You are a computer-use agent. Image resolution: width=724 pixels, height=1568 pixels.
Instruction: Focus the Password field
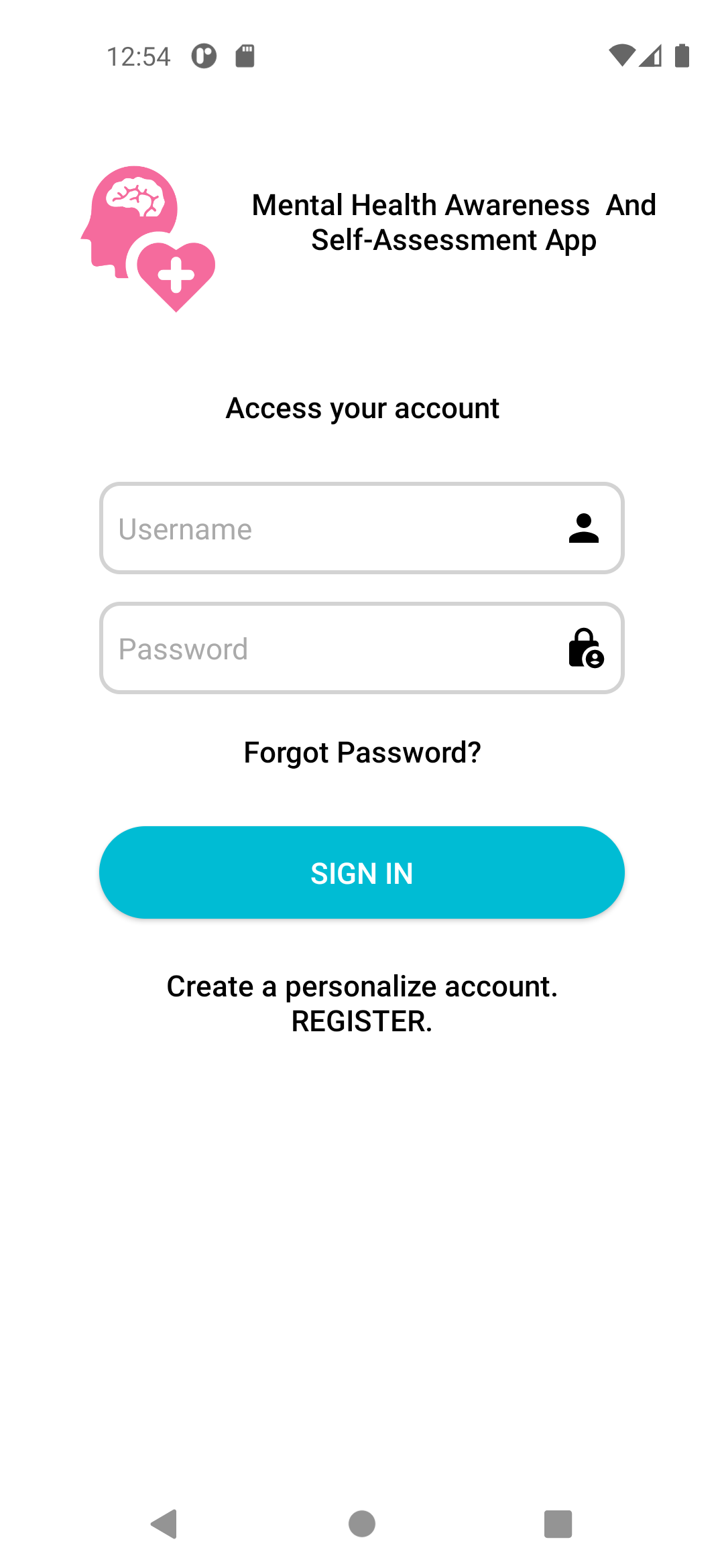click(362, 648)
